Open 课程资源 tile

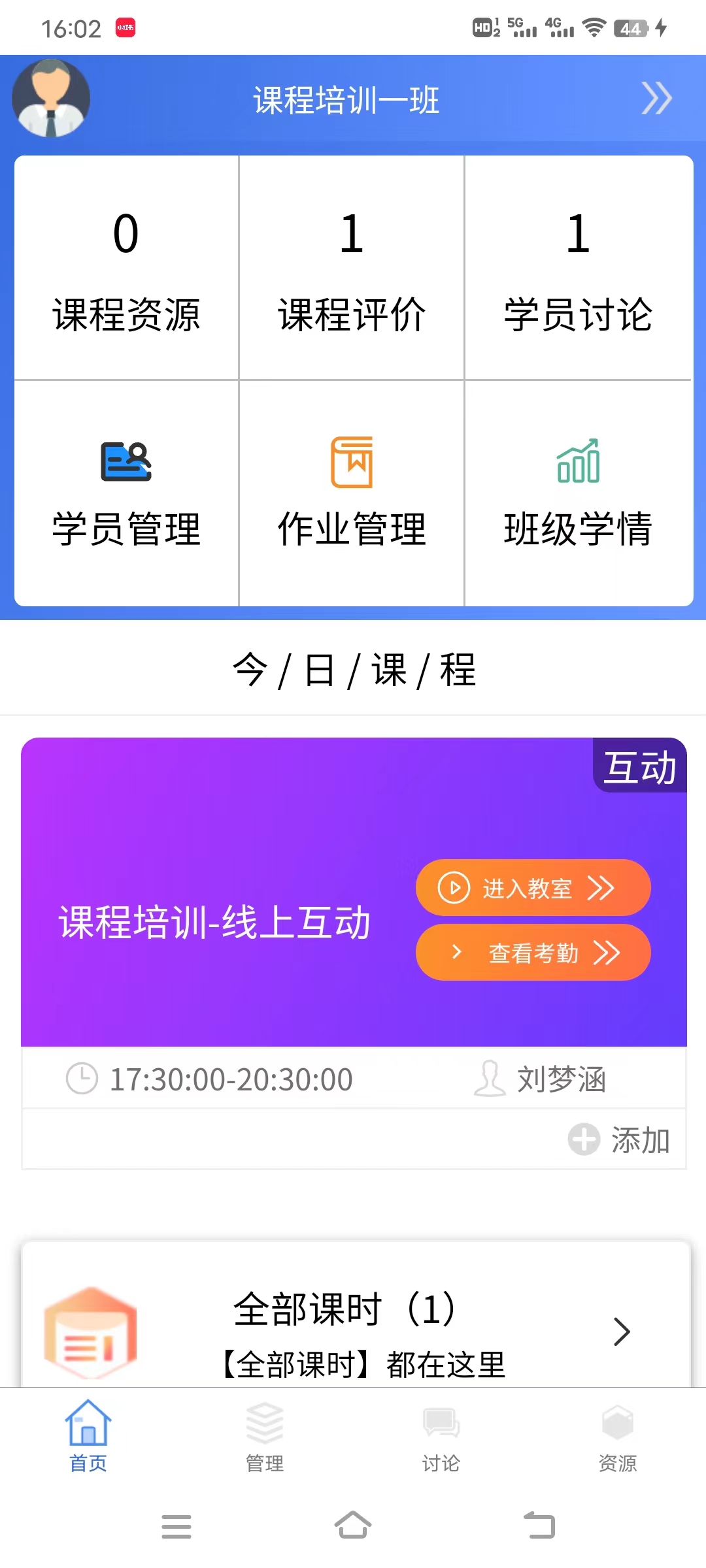(126, 268)
